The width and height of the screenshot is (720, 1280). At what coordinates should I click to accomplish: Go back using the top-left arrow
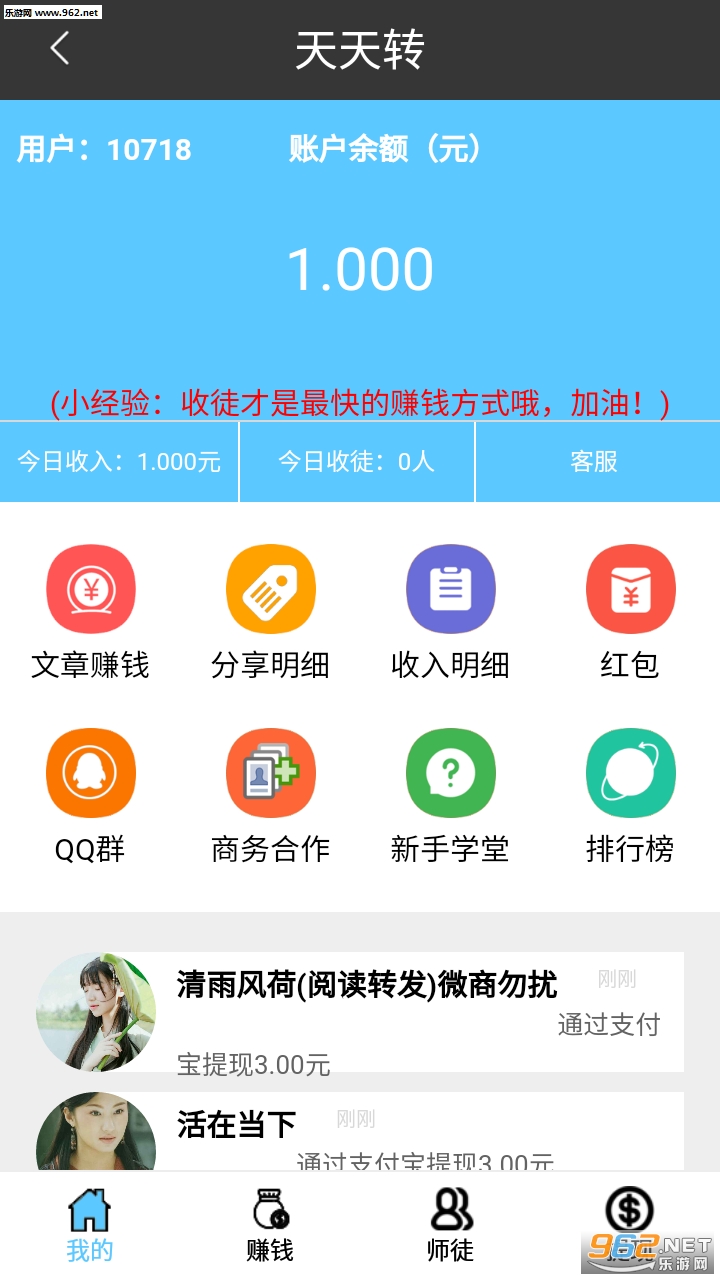pos(60,48)
